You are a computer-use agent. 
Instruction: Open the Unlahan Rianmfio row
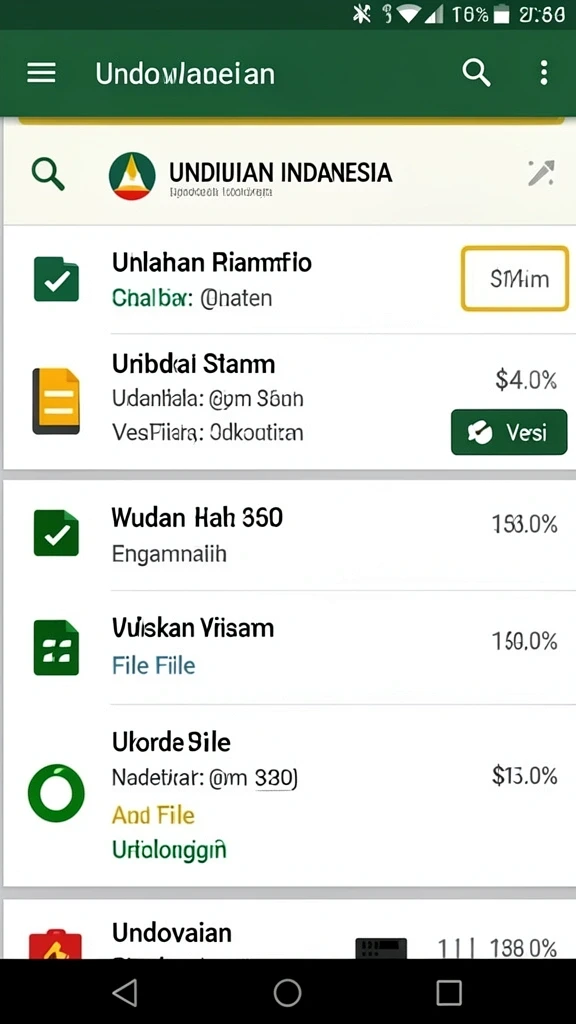point(288,280)
